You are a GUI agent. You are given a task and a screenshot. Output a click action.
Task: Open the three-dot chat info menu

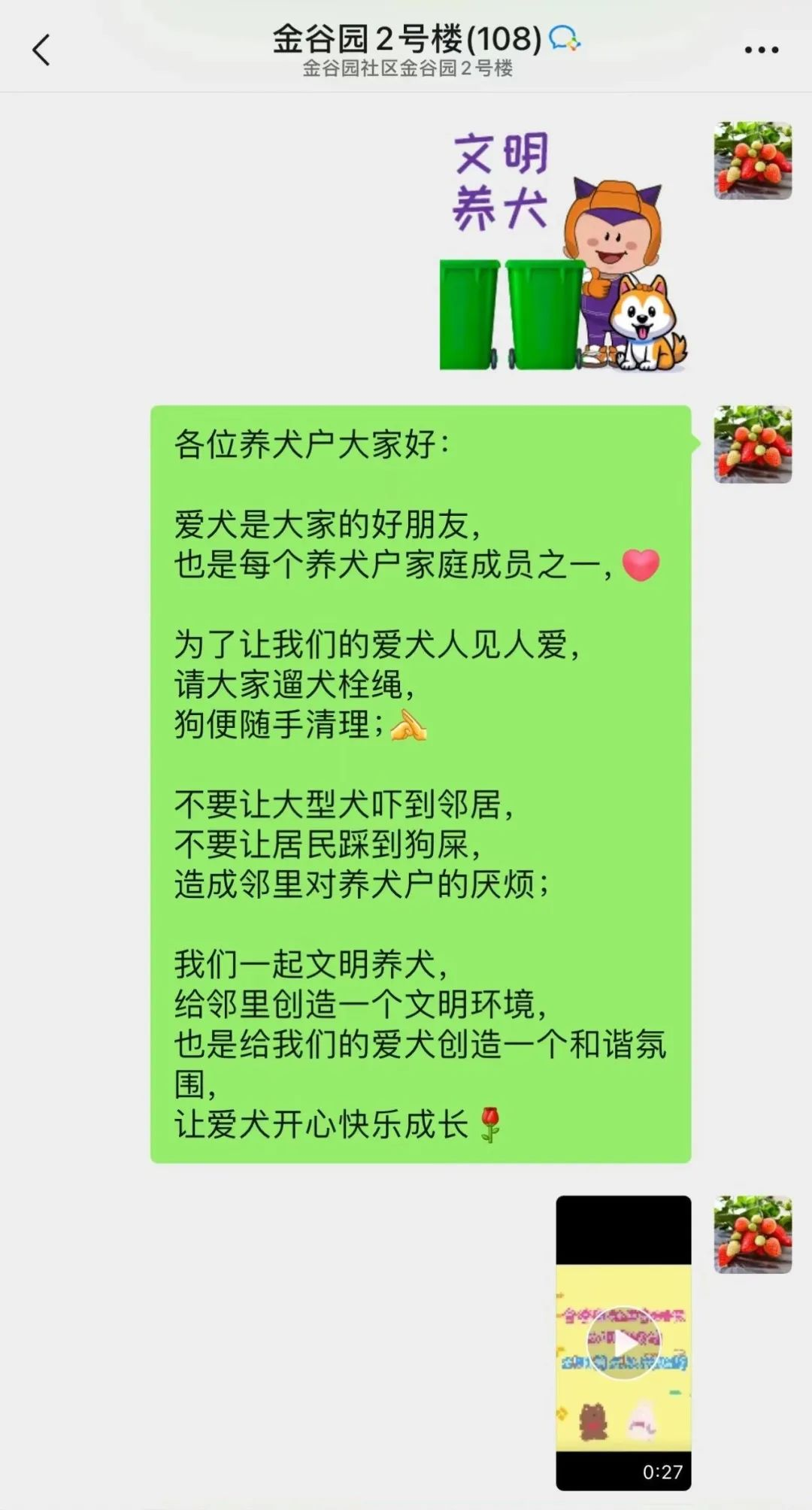[761, 50]
